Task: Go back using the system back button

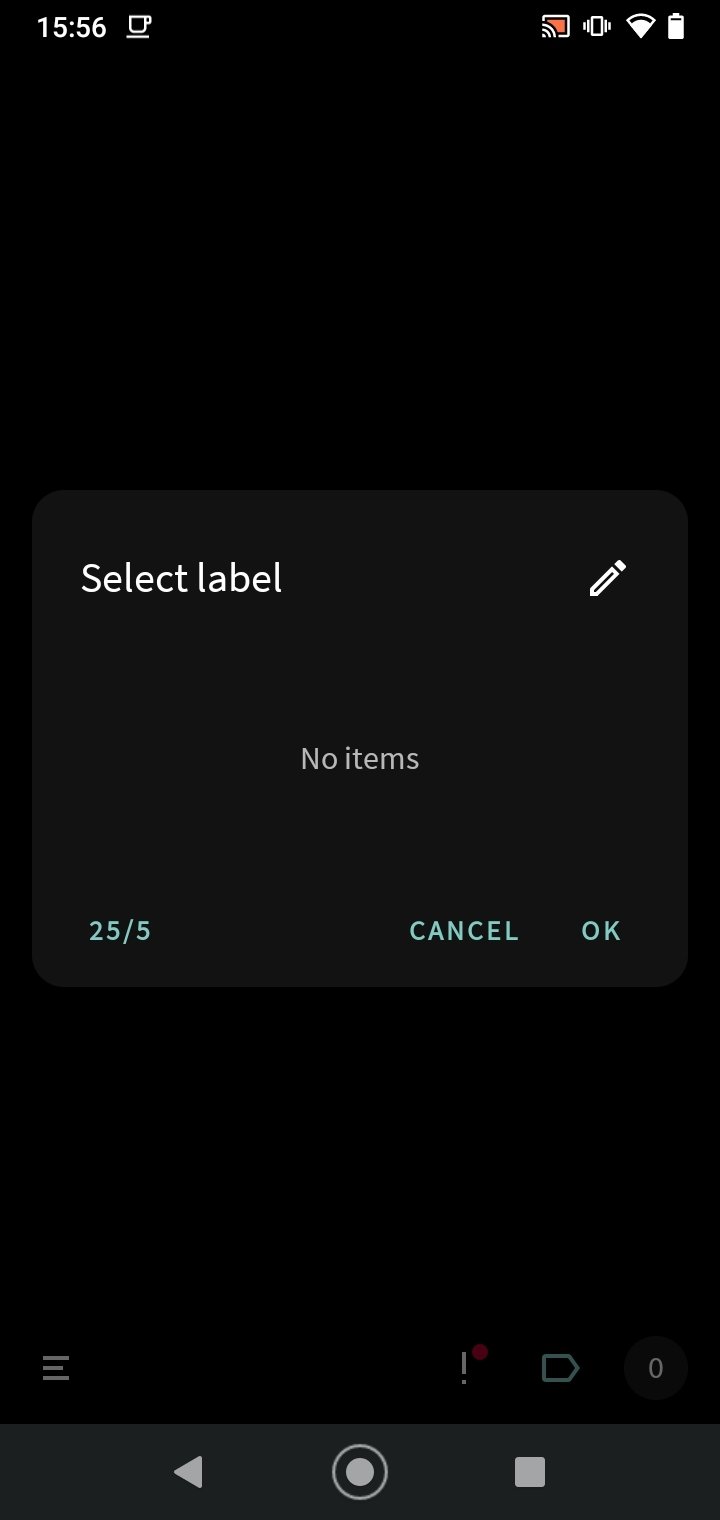Action: (188, 1472)
